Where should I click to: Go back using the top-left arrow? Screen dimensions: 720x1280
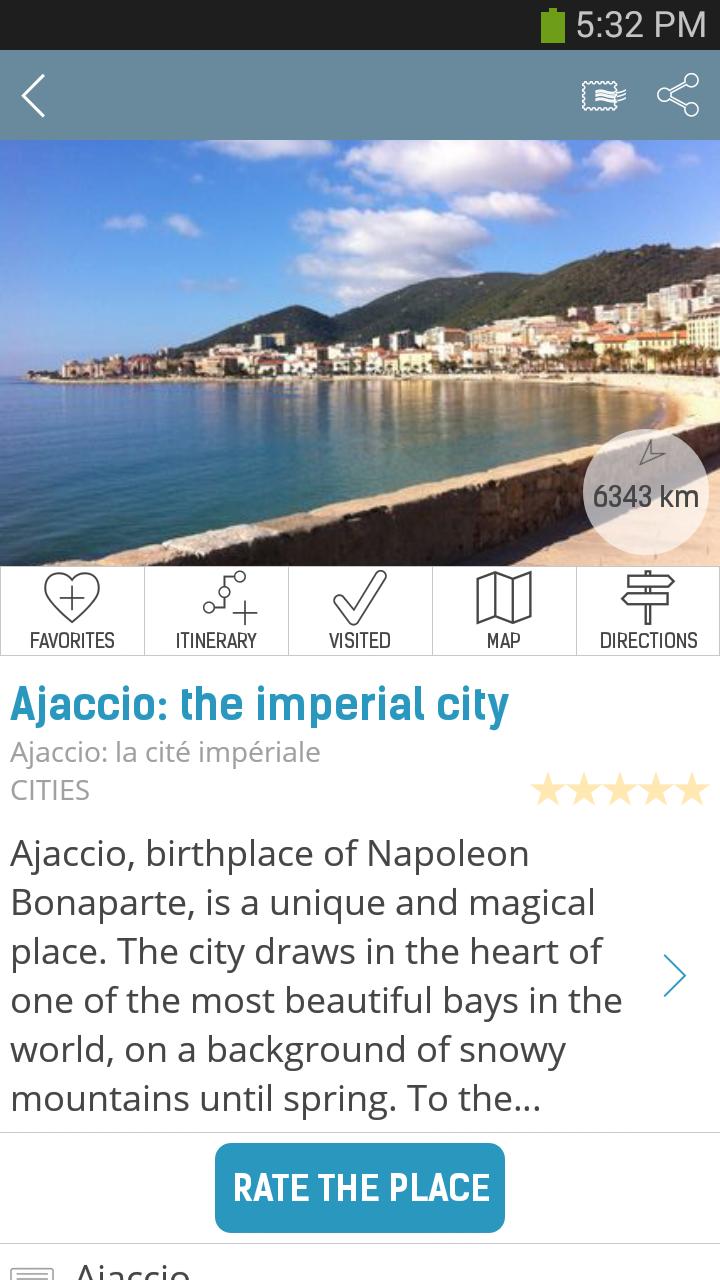34,96
